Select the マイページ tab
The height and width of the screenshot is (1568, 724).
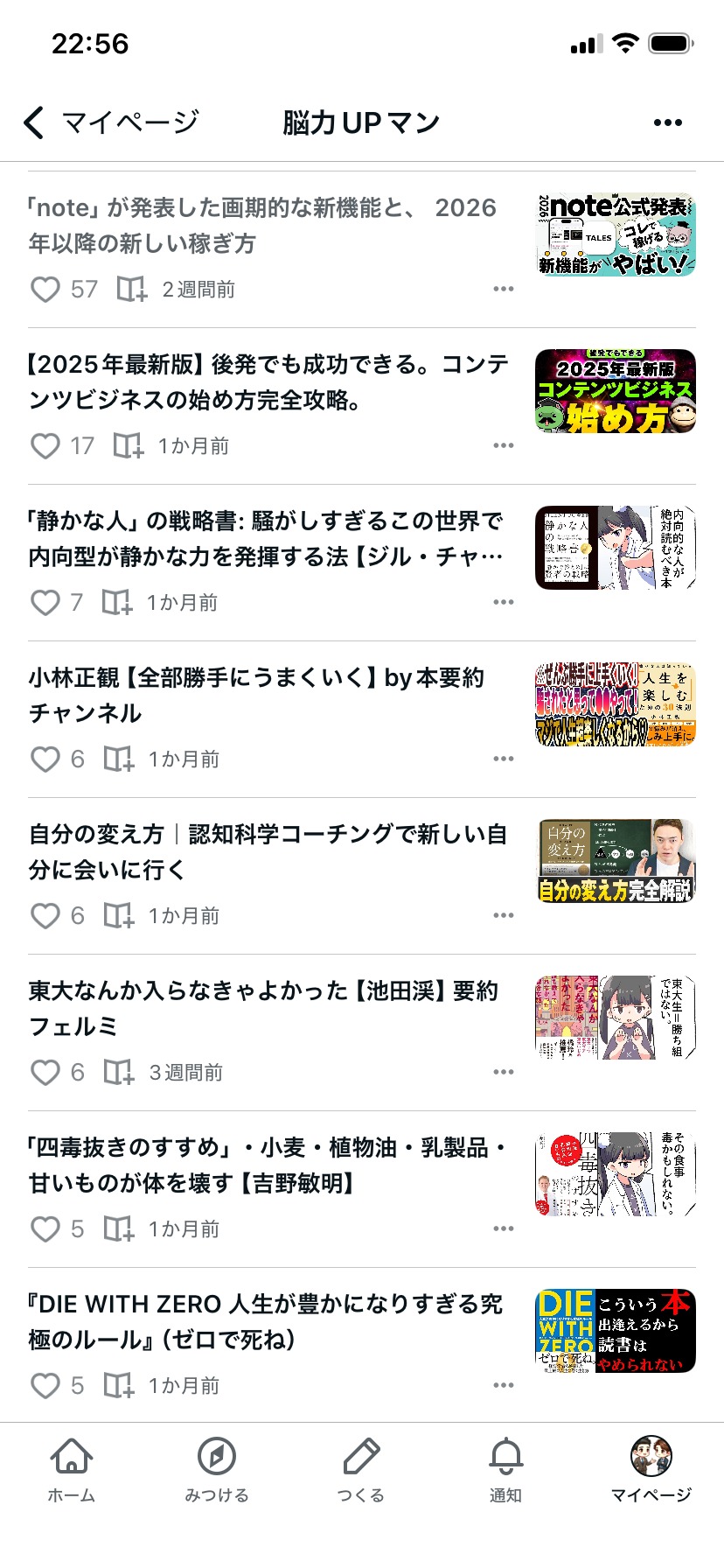pos(651,1472)
